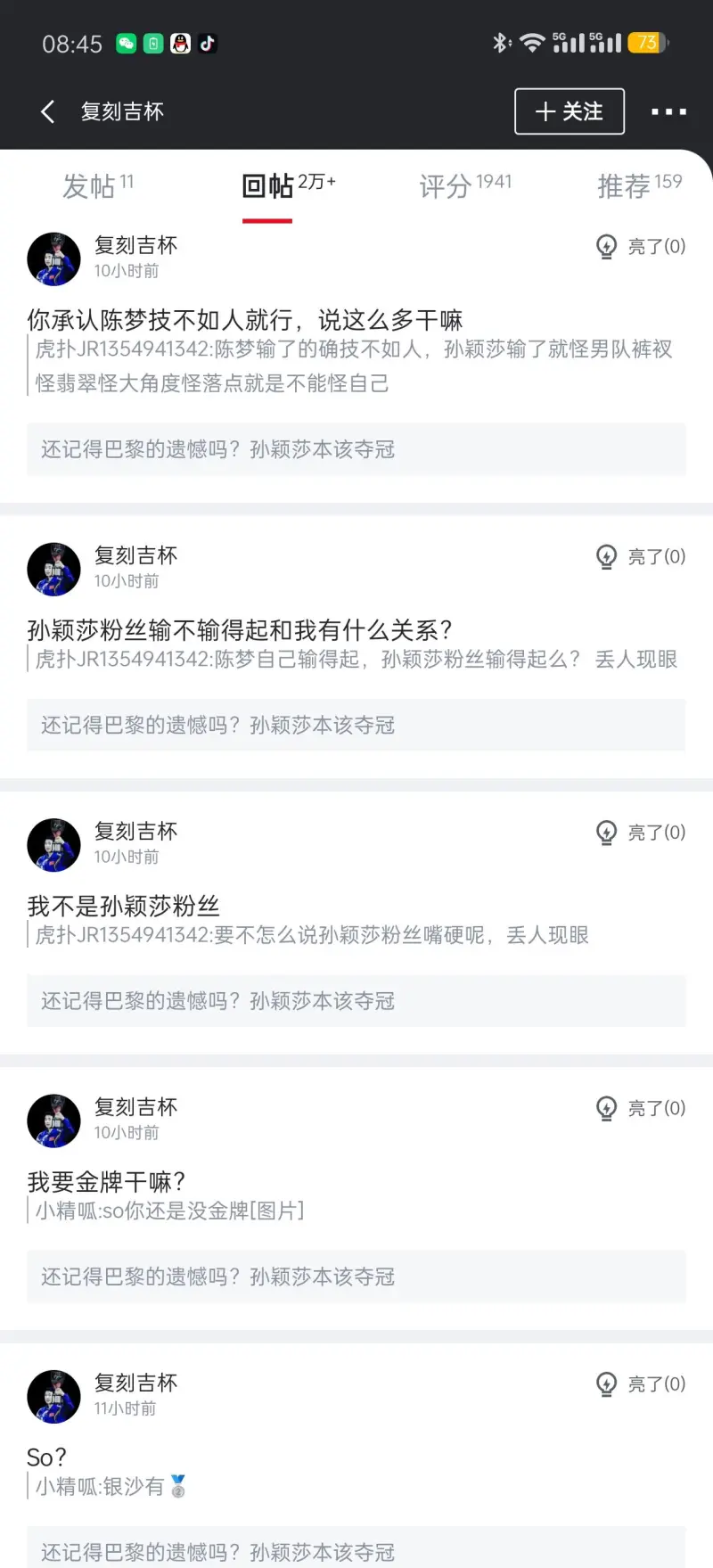Open source thread under '孙颖莎粉丝输不输得起' reply
The width and height of the screenshot is (713, 1568).
point(356,725)
